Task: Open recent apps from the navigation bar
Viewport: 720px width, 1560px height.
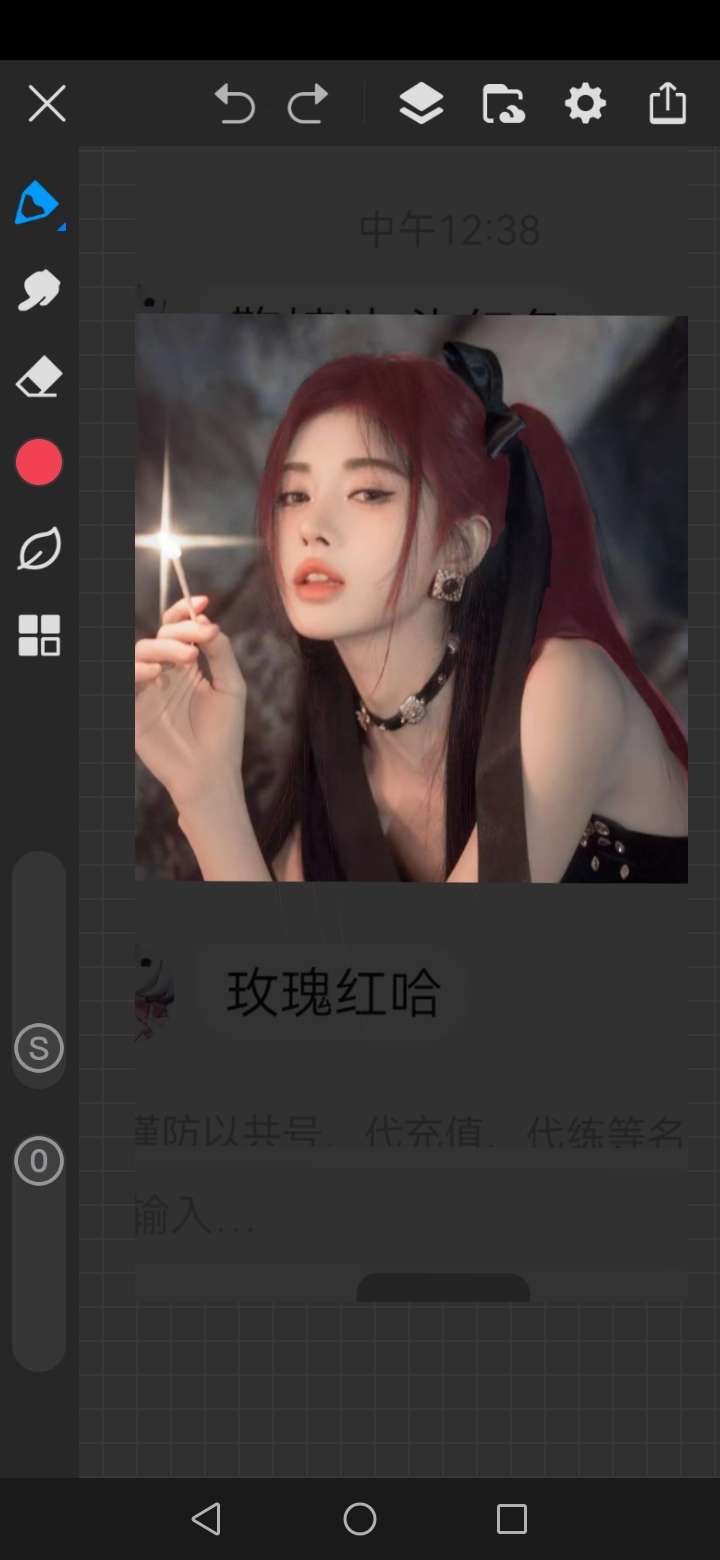Action: [512, 1519]
